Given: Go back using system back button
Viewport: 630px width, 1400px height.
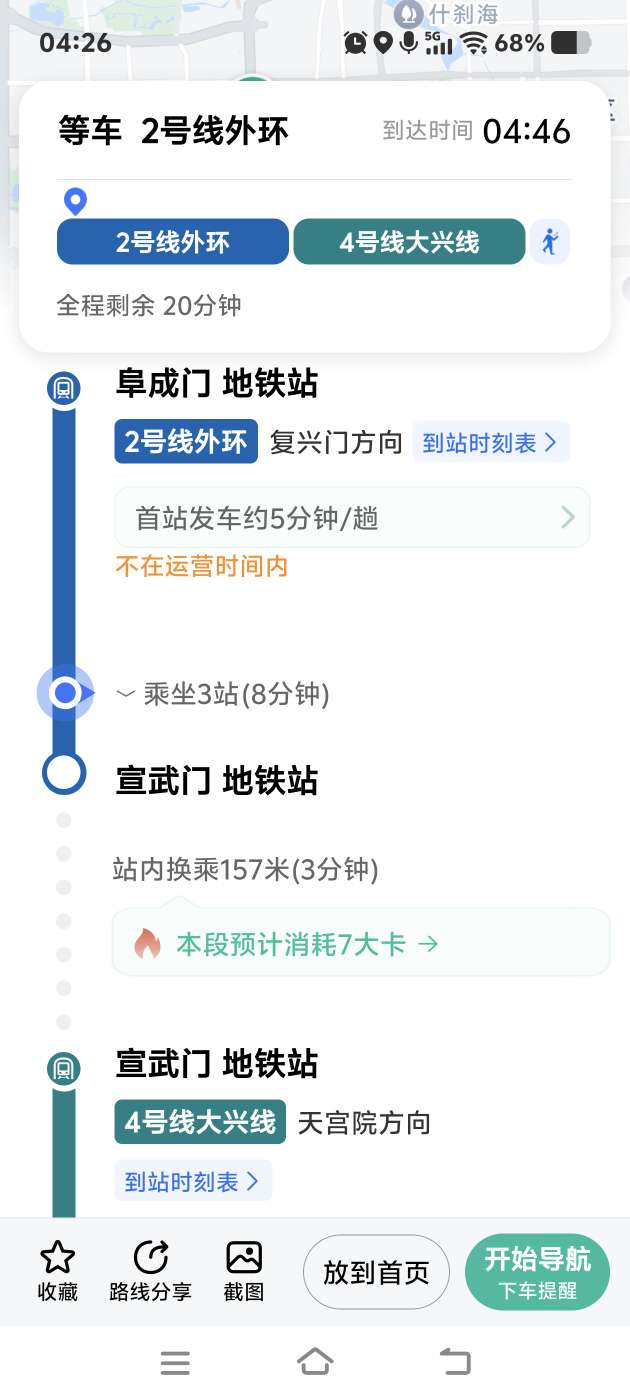Looking at the screenshot, I should pos(455,1361).
